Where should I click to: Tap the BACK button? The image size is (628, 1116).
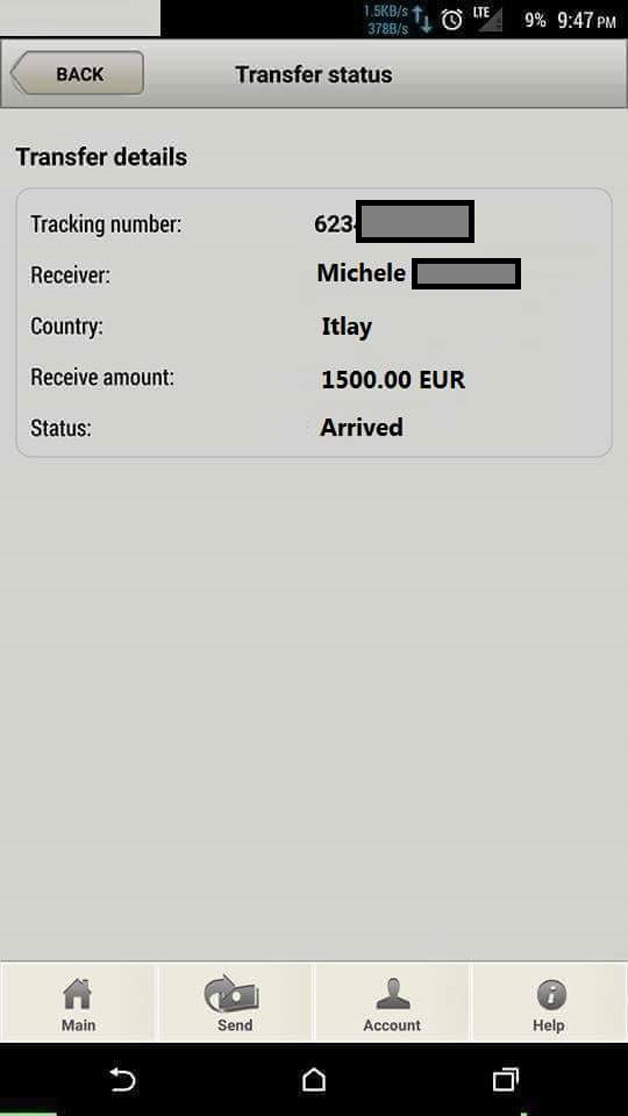coord(77,74)
